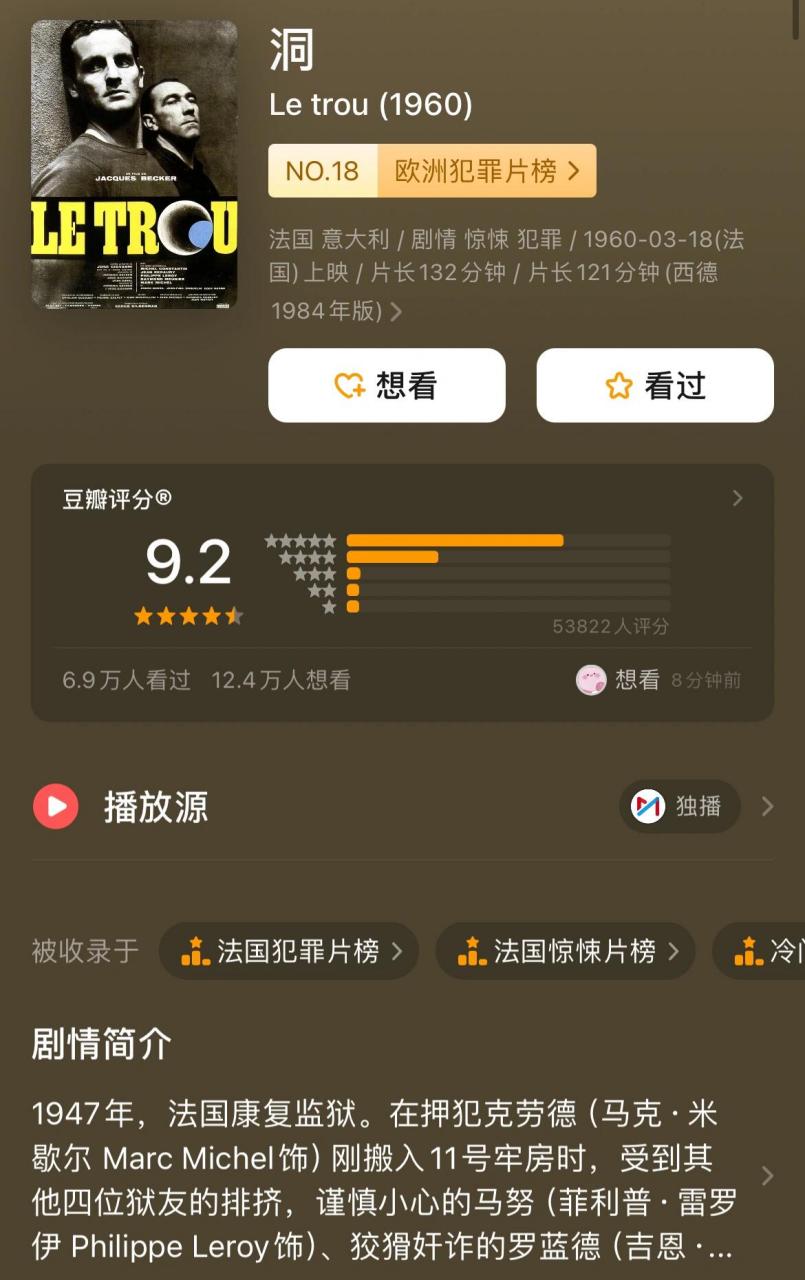Screen dimensions: 805x1280
Task: Open the 法国惊悚片榜 list entry
Action: 566,951
